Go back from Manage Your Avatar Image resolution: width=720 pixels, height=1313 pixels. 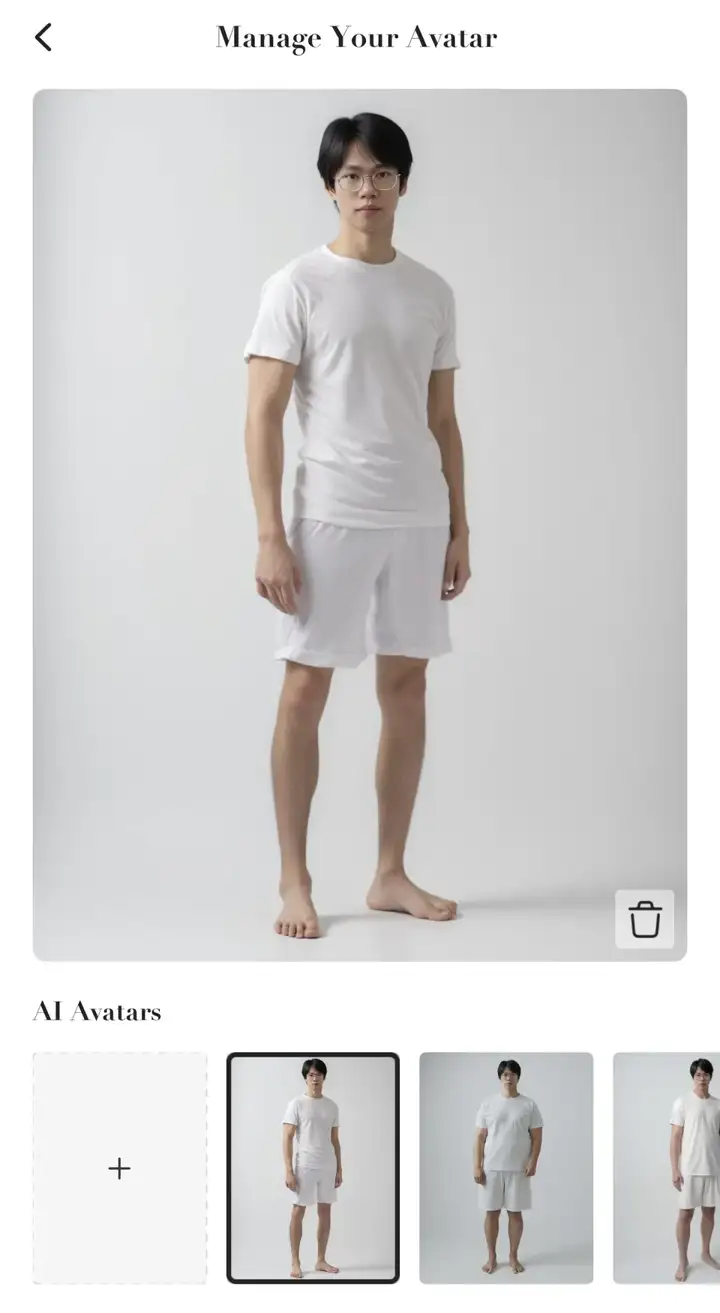[43, 38]
